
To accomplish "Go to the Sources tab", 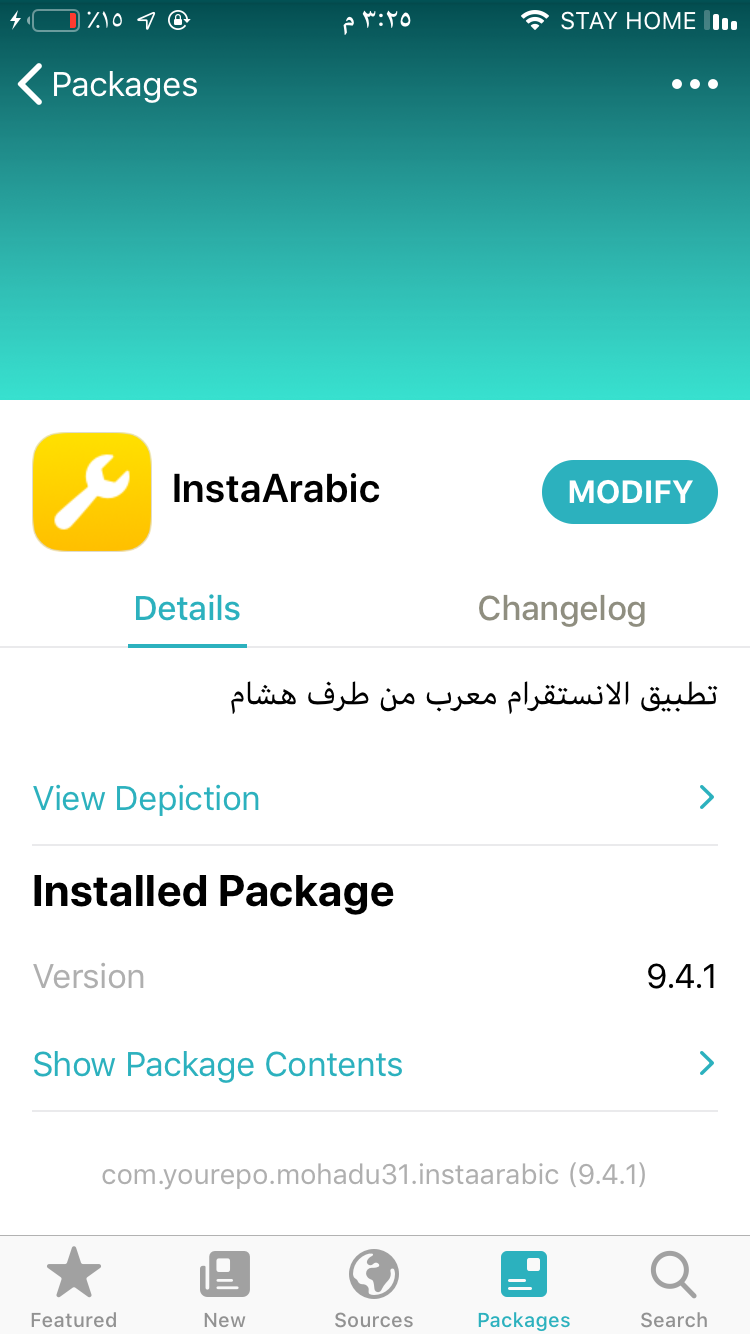I will [x=374, y=1288].
